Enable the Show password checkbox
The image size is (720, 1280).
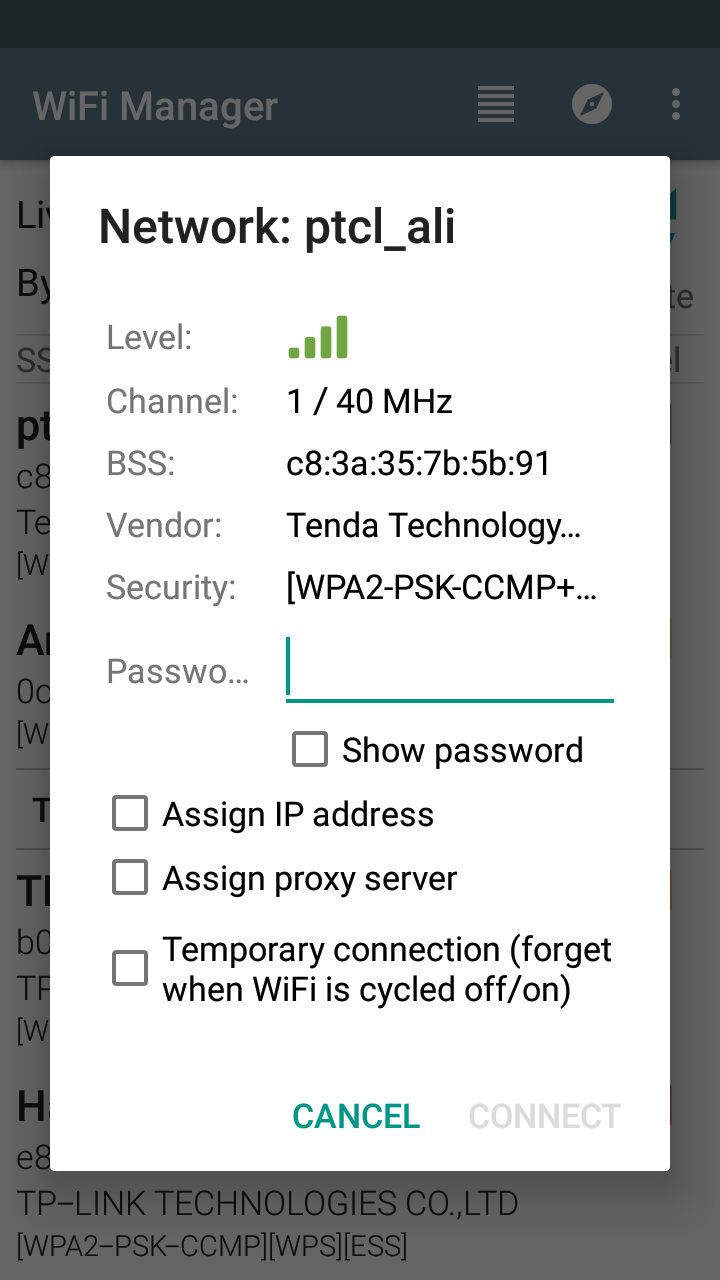tap(310, 750)
